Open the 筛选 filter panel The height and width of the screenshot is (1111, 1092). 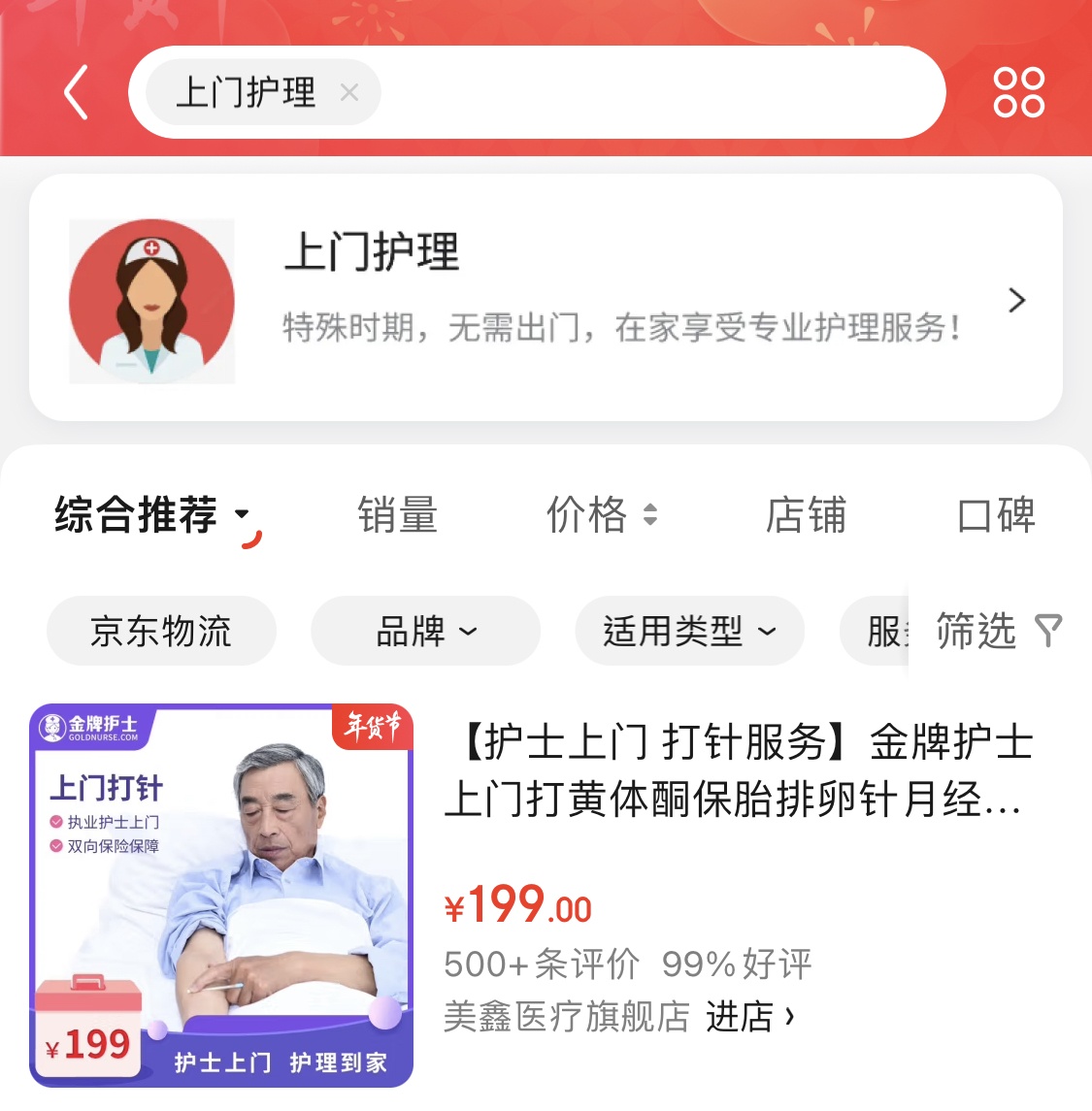tap(998, 631)
